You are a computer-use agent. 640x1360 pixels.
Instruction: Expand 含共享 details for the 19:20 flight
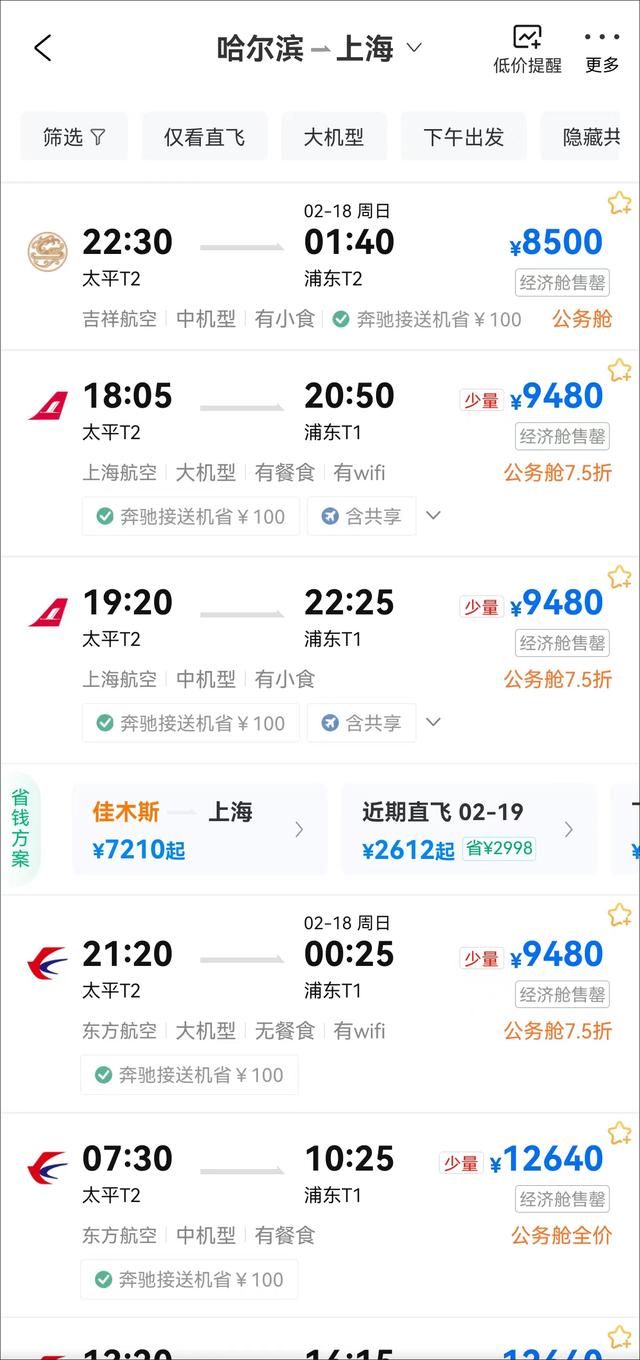point(433,723)
